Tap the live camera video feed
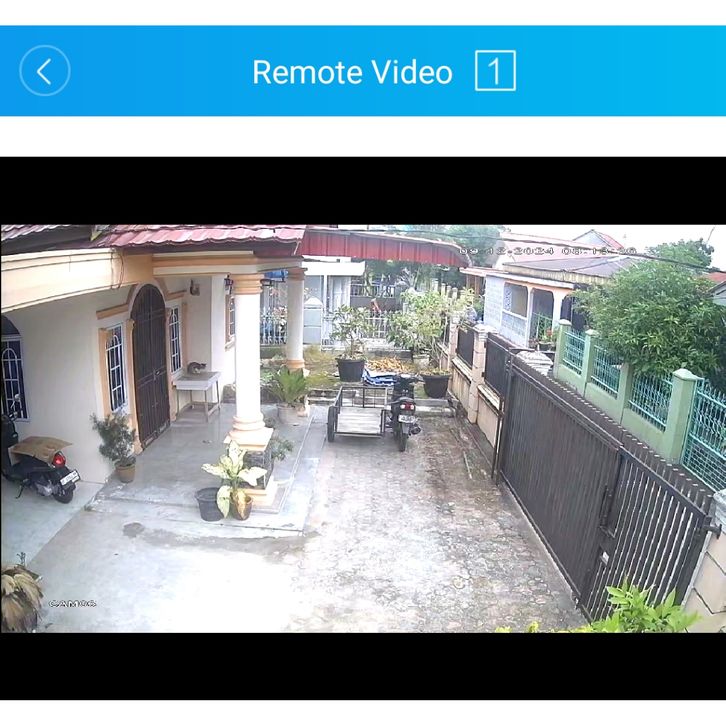 (363, 428)
